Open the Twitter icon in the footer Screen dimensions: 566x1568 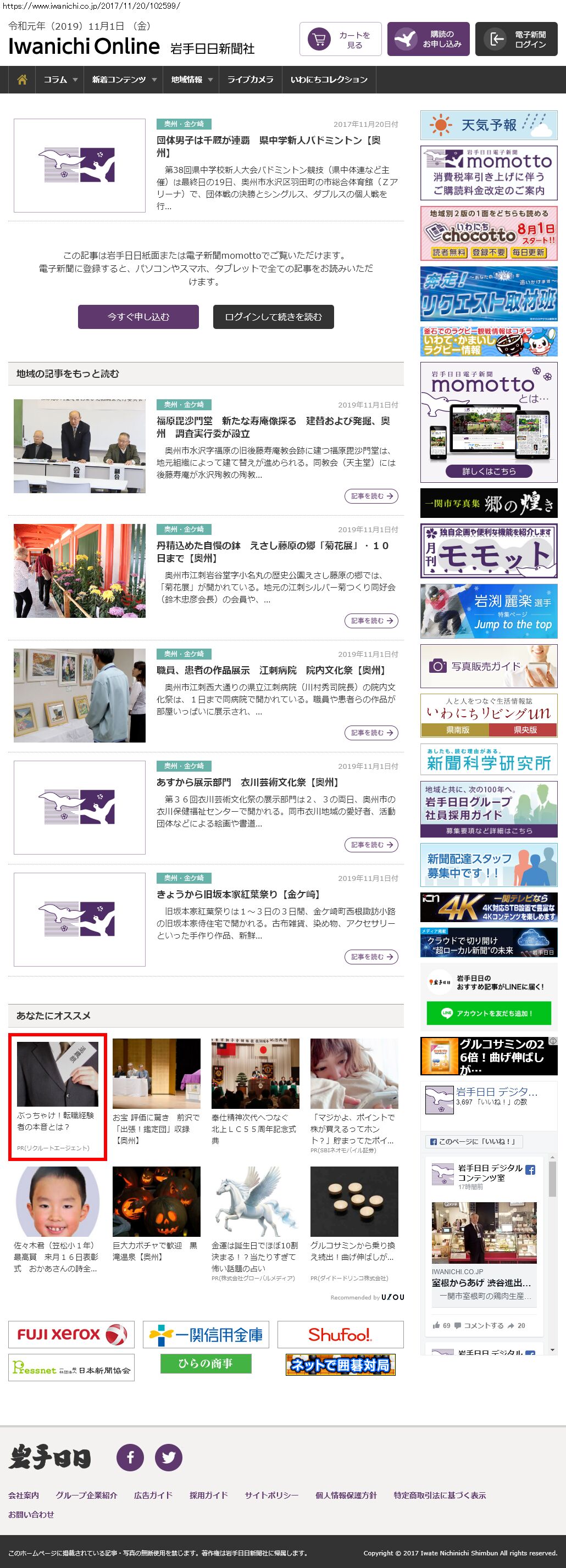tap(169, 1457)
